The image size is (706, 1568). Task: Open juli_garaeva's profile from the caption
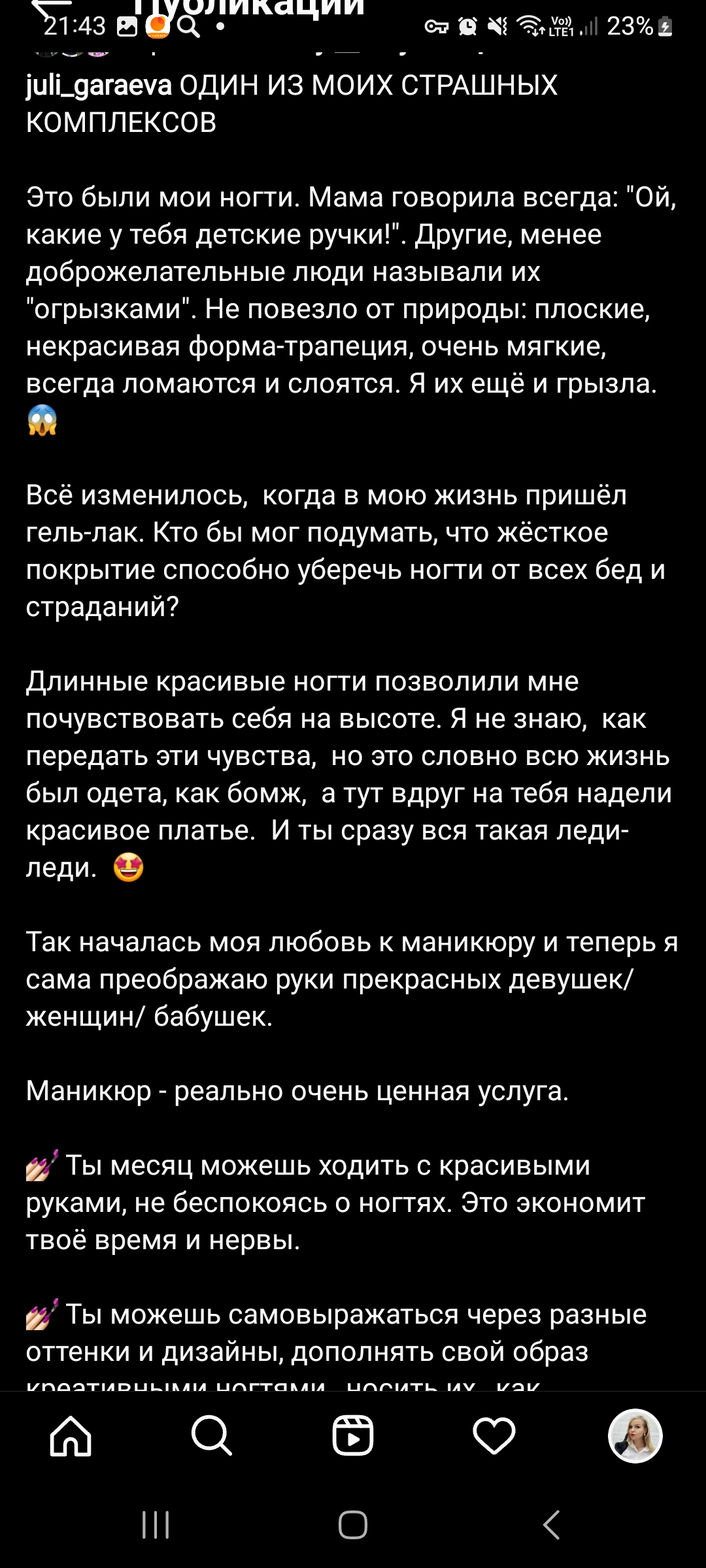[99, 86]
